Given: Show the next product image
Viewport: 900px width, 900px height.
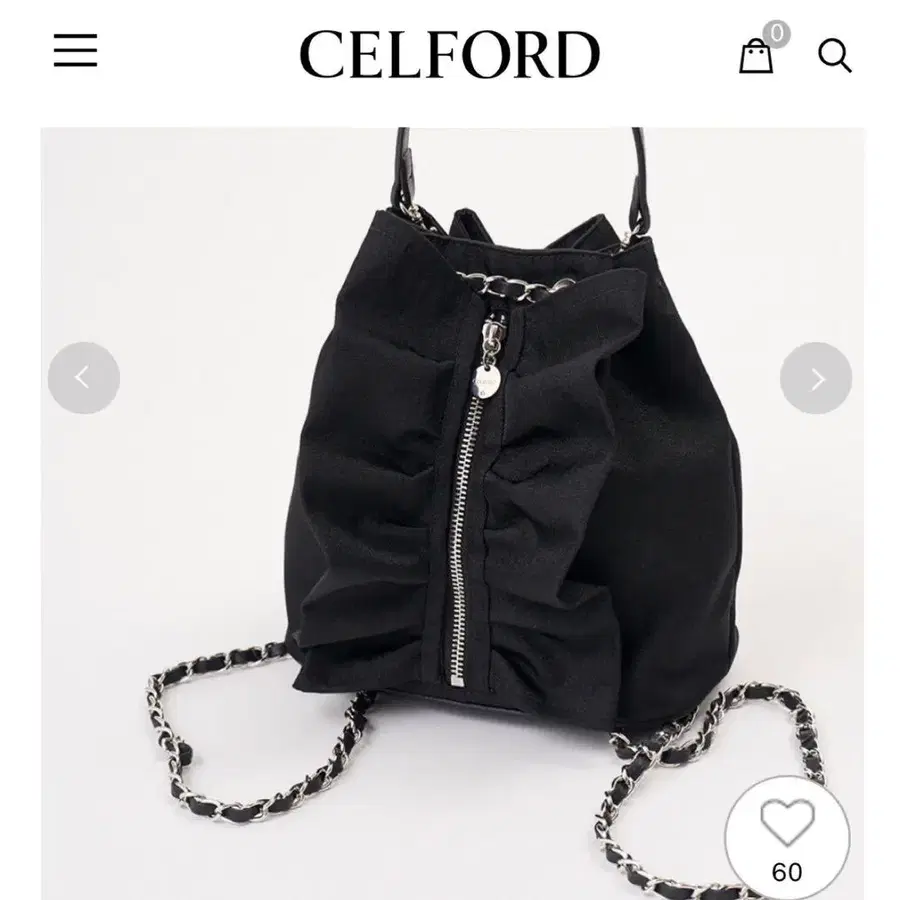Looking at the screenshot, I should coord(816,378).
